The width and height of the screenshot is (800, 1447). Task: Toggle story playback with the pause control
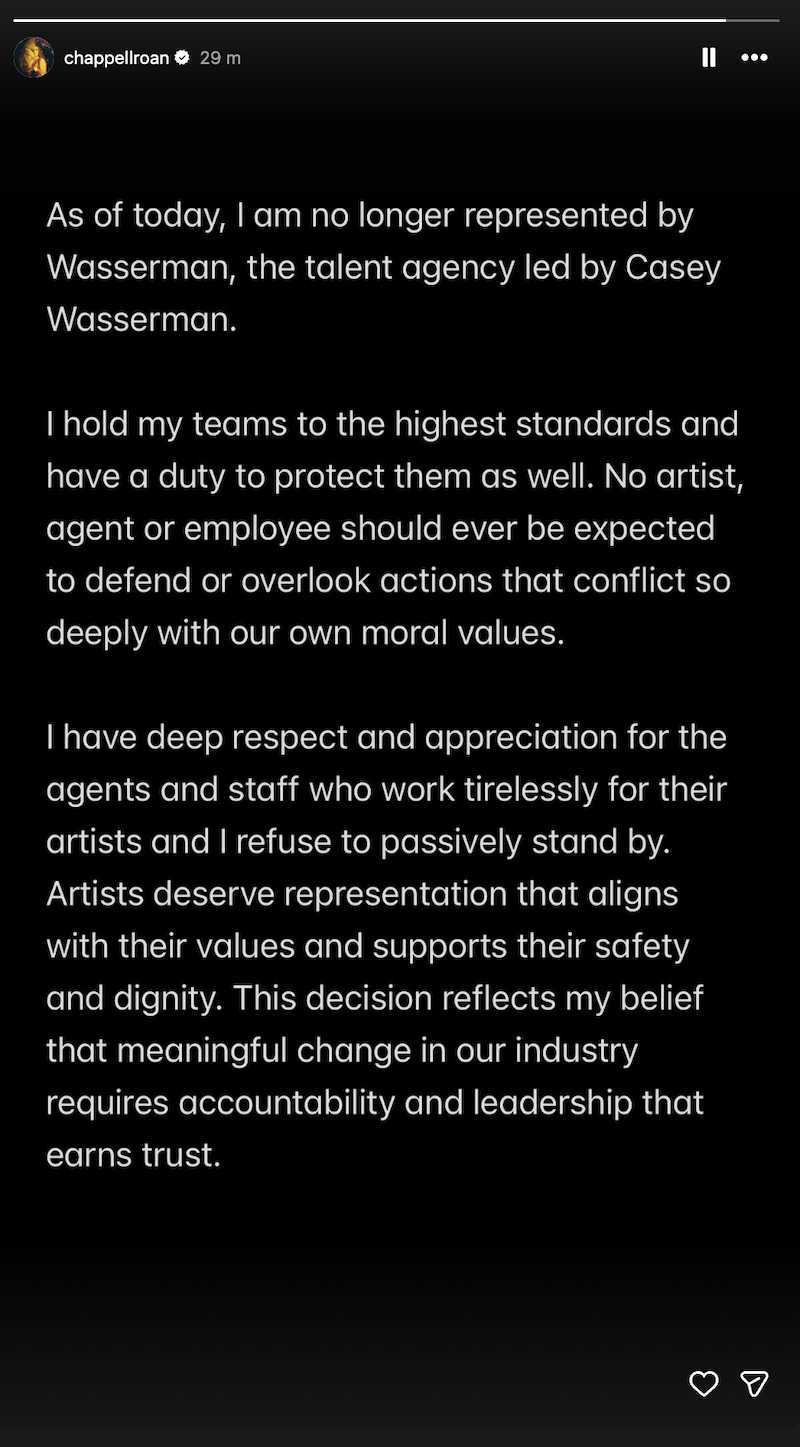[708, 57]
